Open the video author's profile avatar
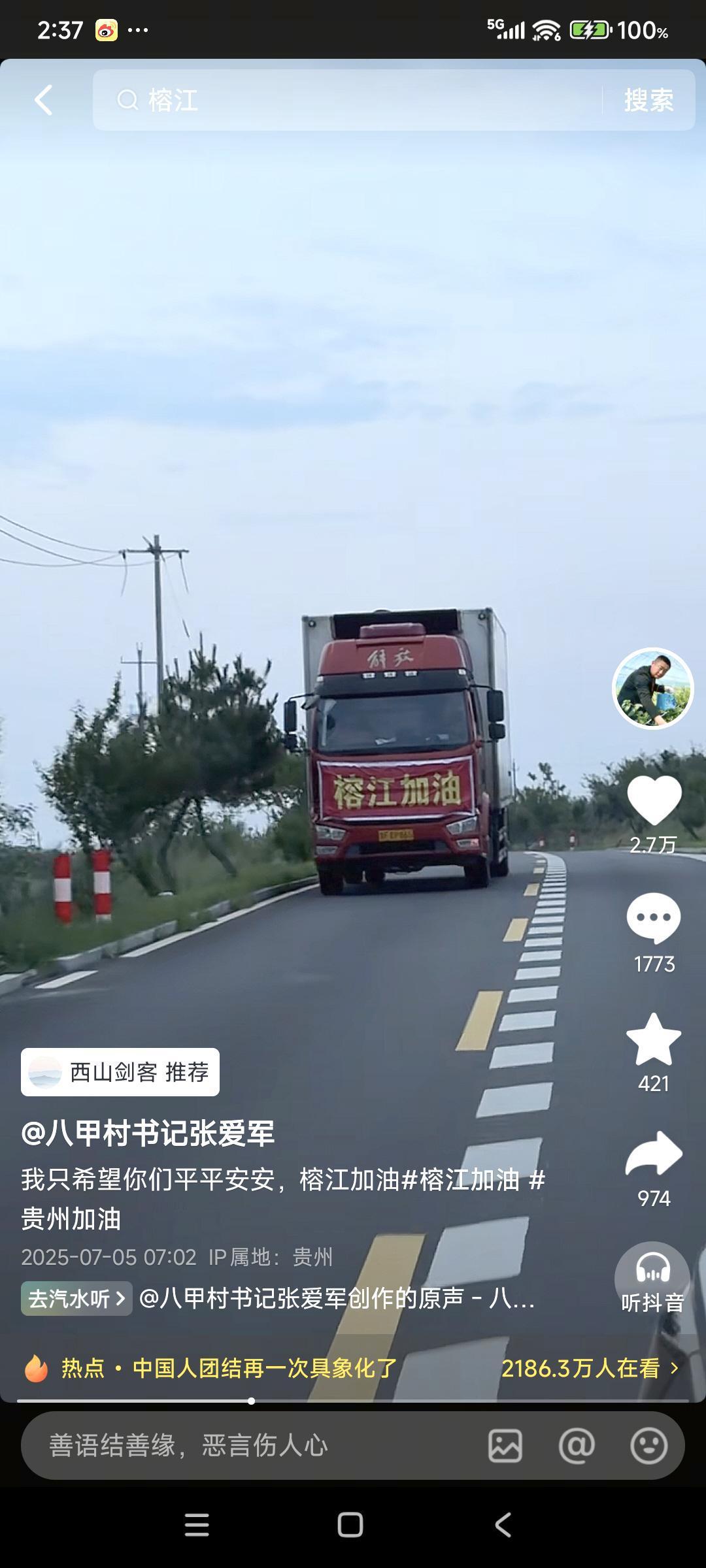 (x=652, y=688)
